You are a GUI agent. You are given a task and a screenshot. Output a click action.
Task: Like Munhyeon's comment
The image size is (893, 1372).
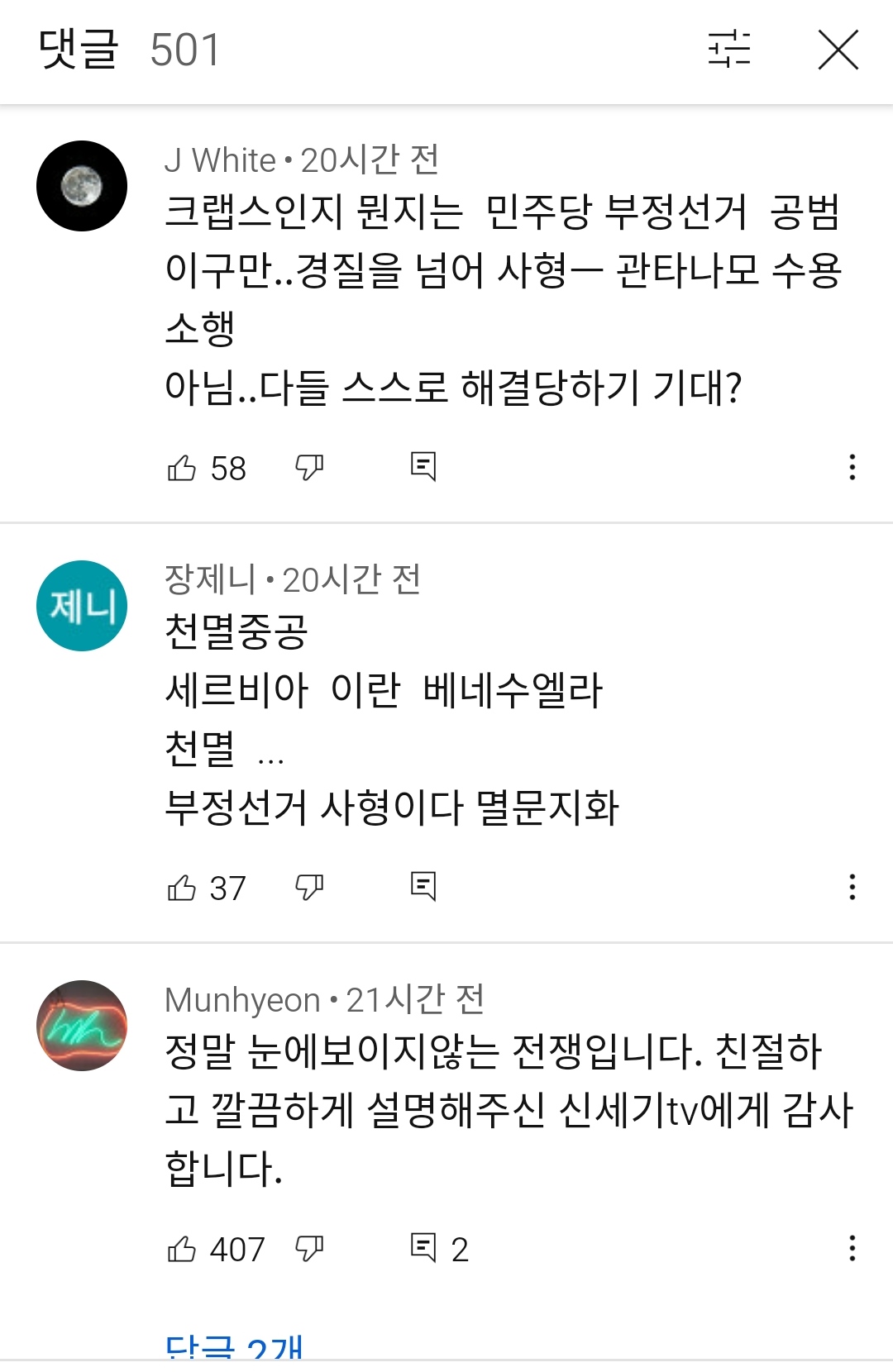pos(182,1249)
